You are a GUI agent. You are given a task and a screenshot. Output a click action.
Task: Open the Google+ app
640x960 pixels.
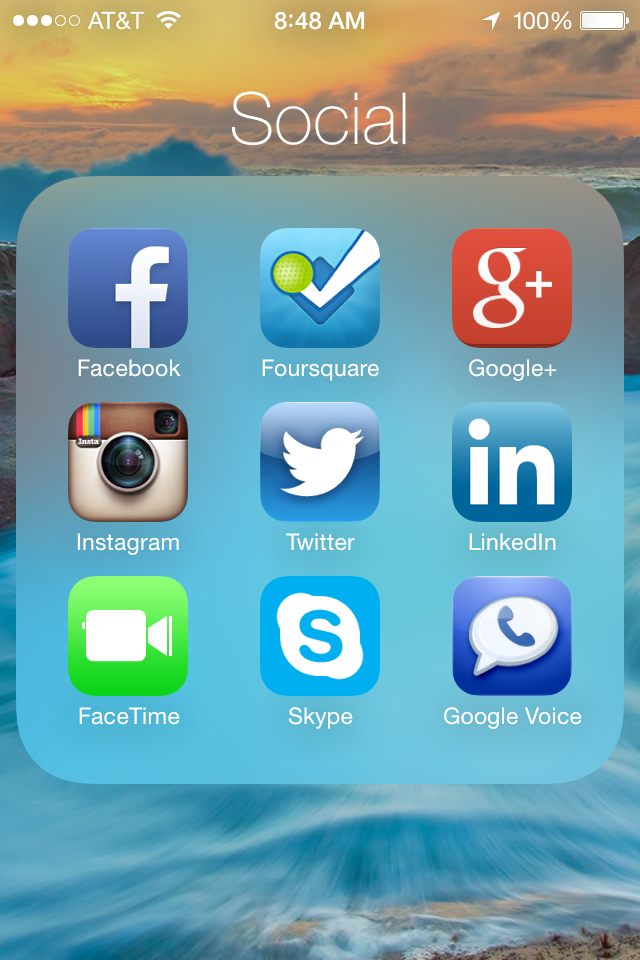pos(512,288)
